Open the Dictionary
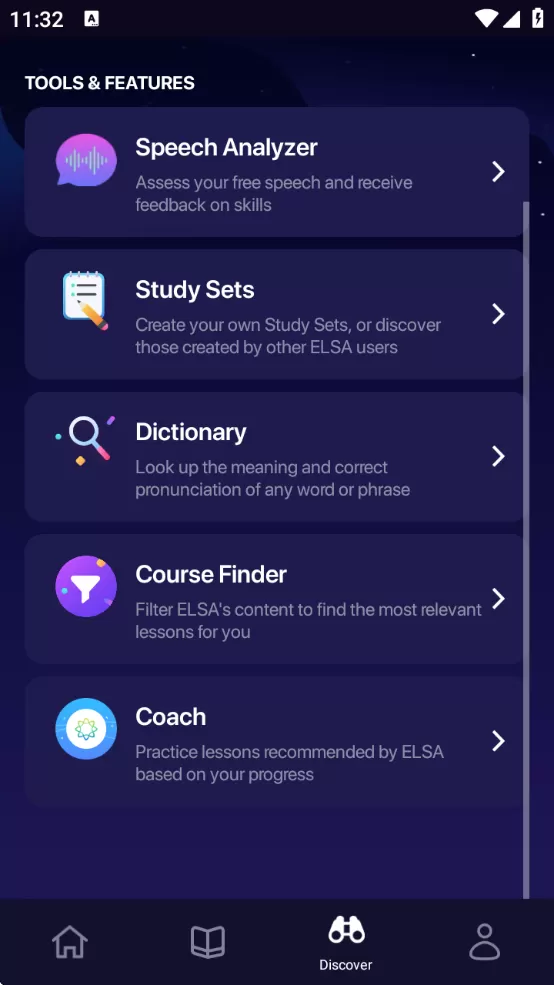The height and width of the screenshot is (985, 554). pyautogui.click(x=276, y=457)
